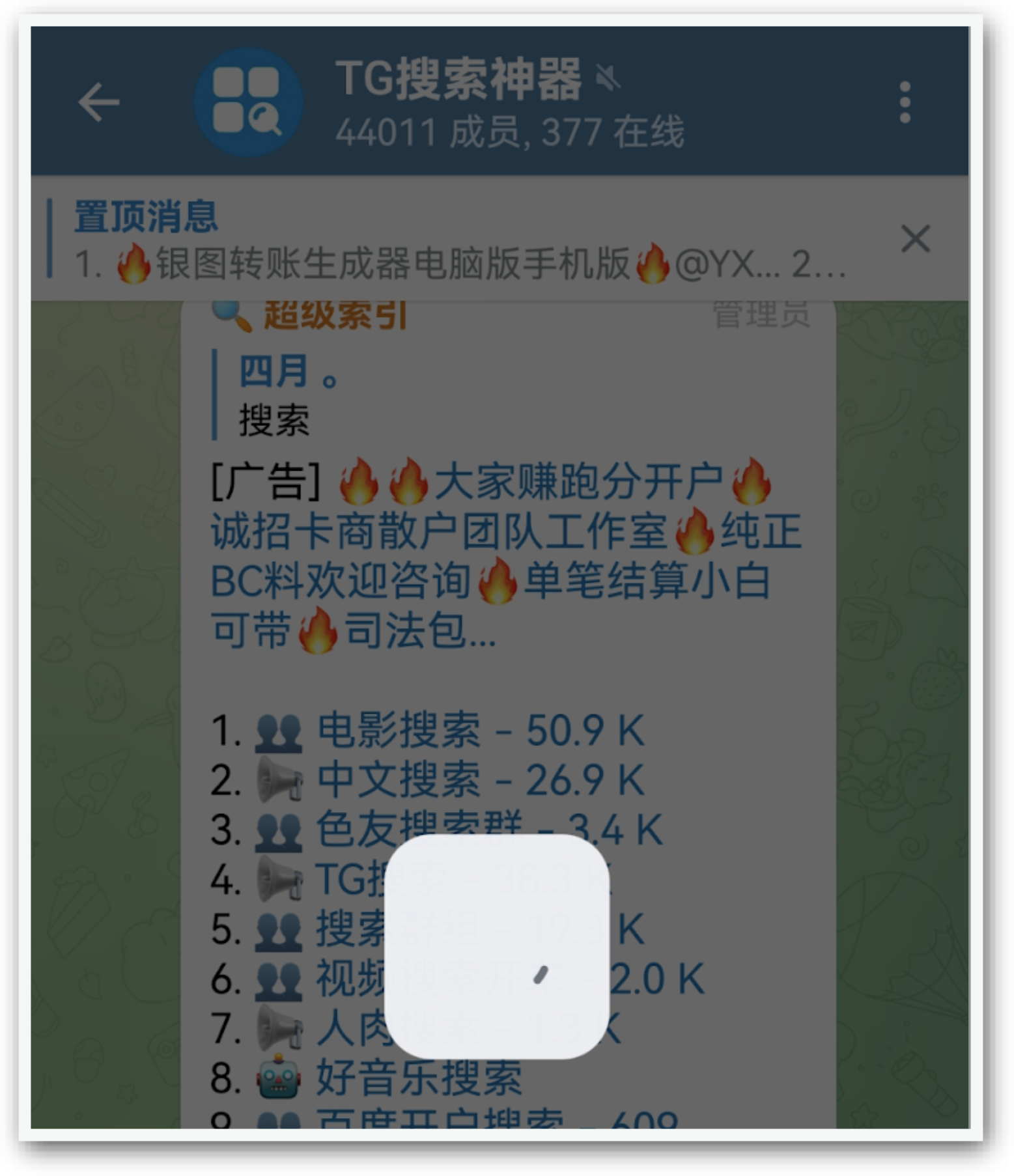The width and height of the screenshot is (1014, 1176).
Task: Dismiss the pinned message banner
Action: 915,239
